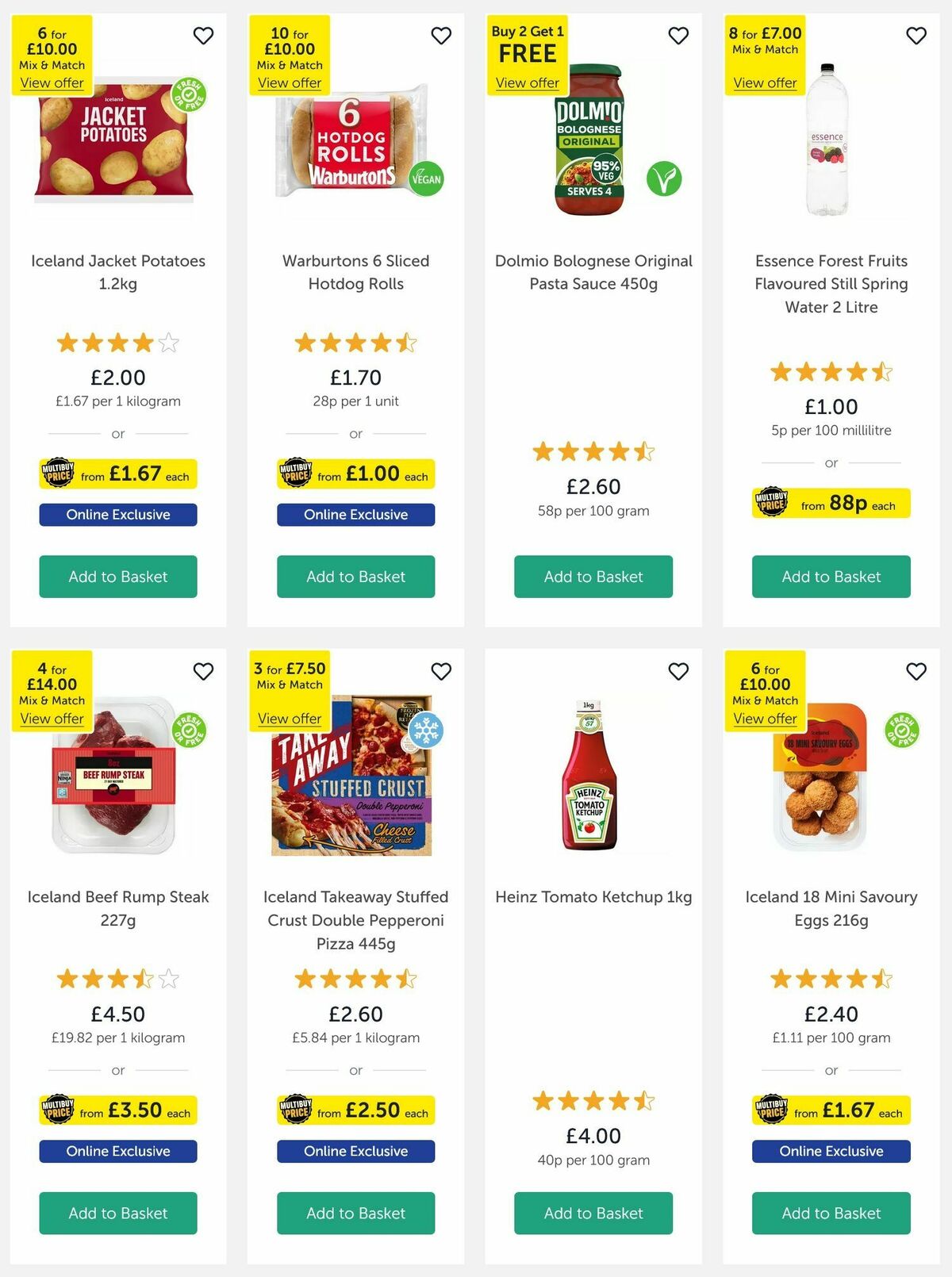
Task: Favourite the Iceland 18 Mini Savoury Eggs
Action: (916, 671)
